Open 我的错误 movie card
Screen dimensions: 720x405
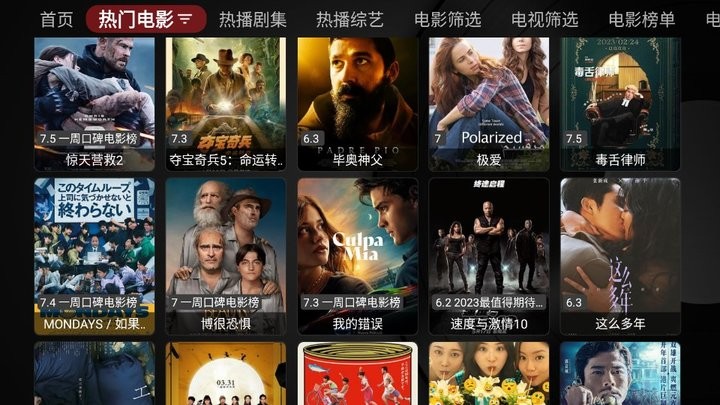(357, 255)
